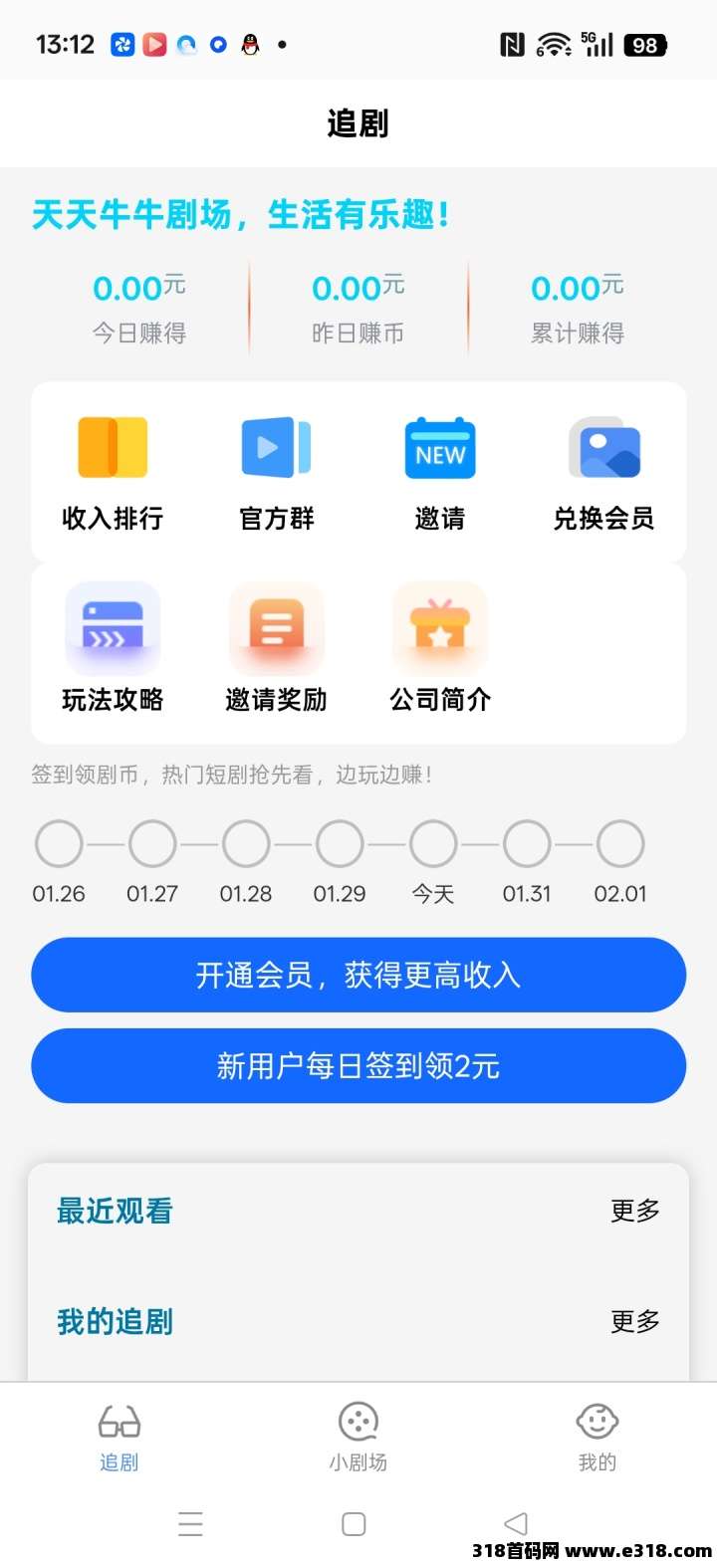717x1568 pixels.
Task: Switch to the 我的 tab
Action: pyautogui.click(x=597, y=1431)
